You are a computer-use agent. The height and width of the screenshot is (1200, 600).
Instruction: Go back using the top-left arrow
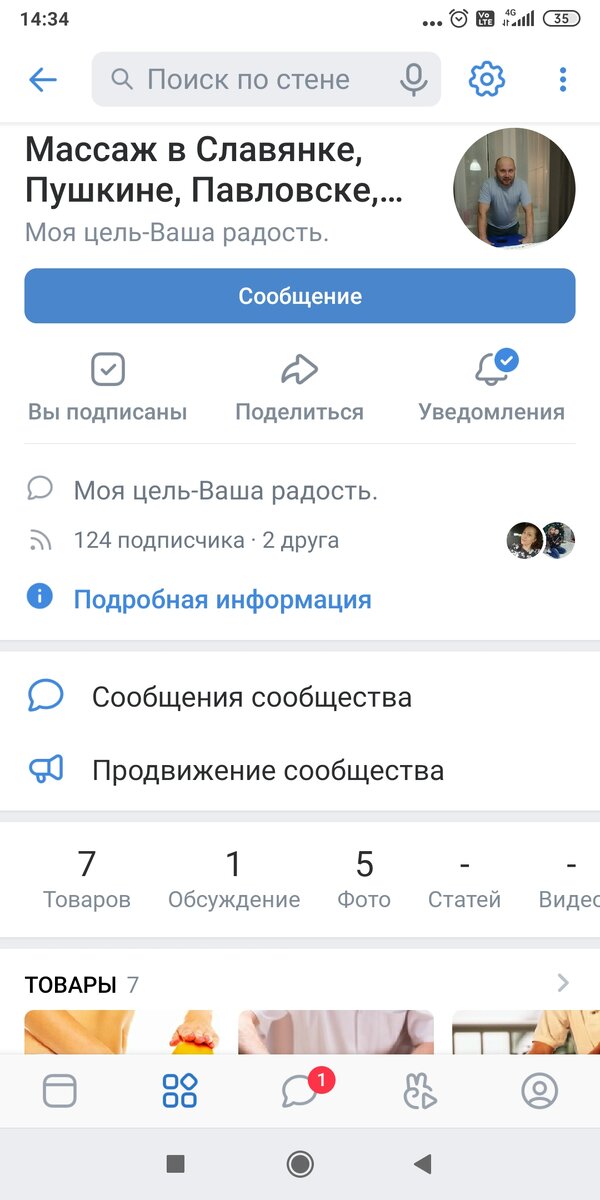click(43, 80)
